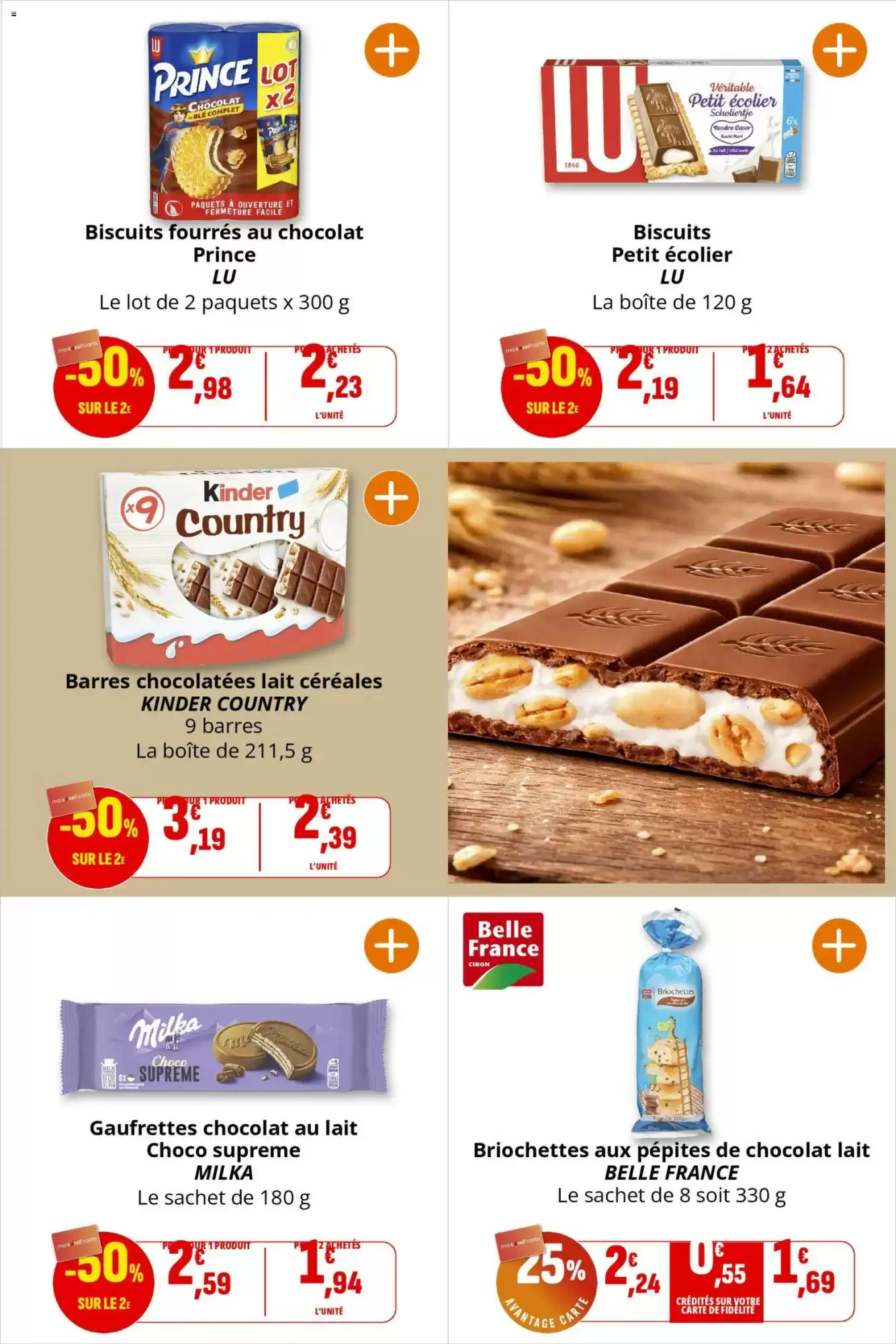Tap the plus button next to Kinder Country
This screenshot has width=896, height=1344.
tap(391, 498)
